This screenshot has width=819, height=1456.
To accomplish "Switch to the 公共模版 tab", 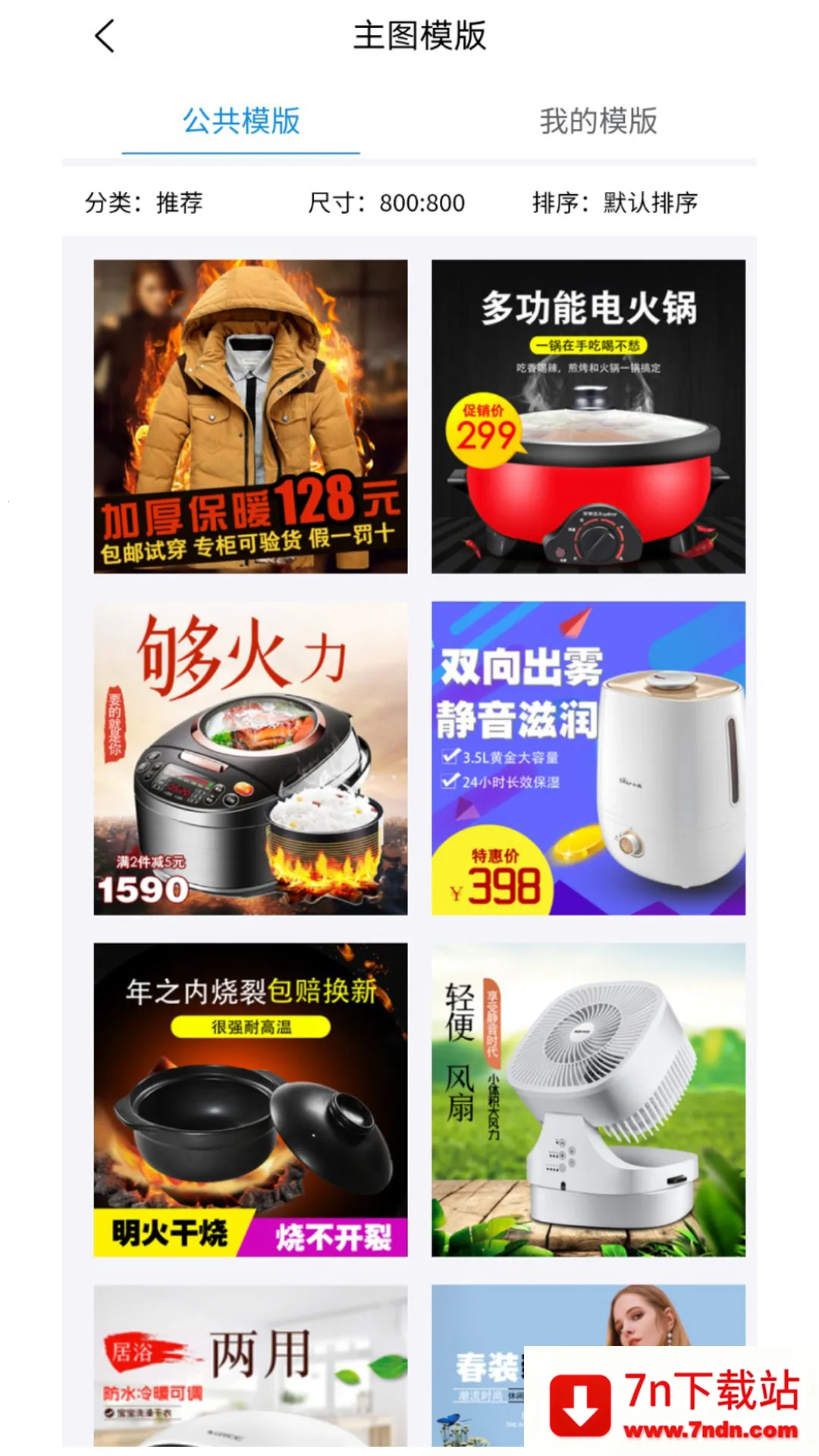I will tap(241, 121).
